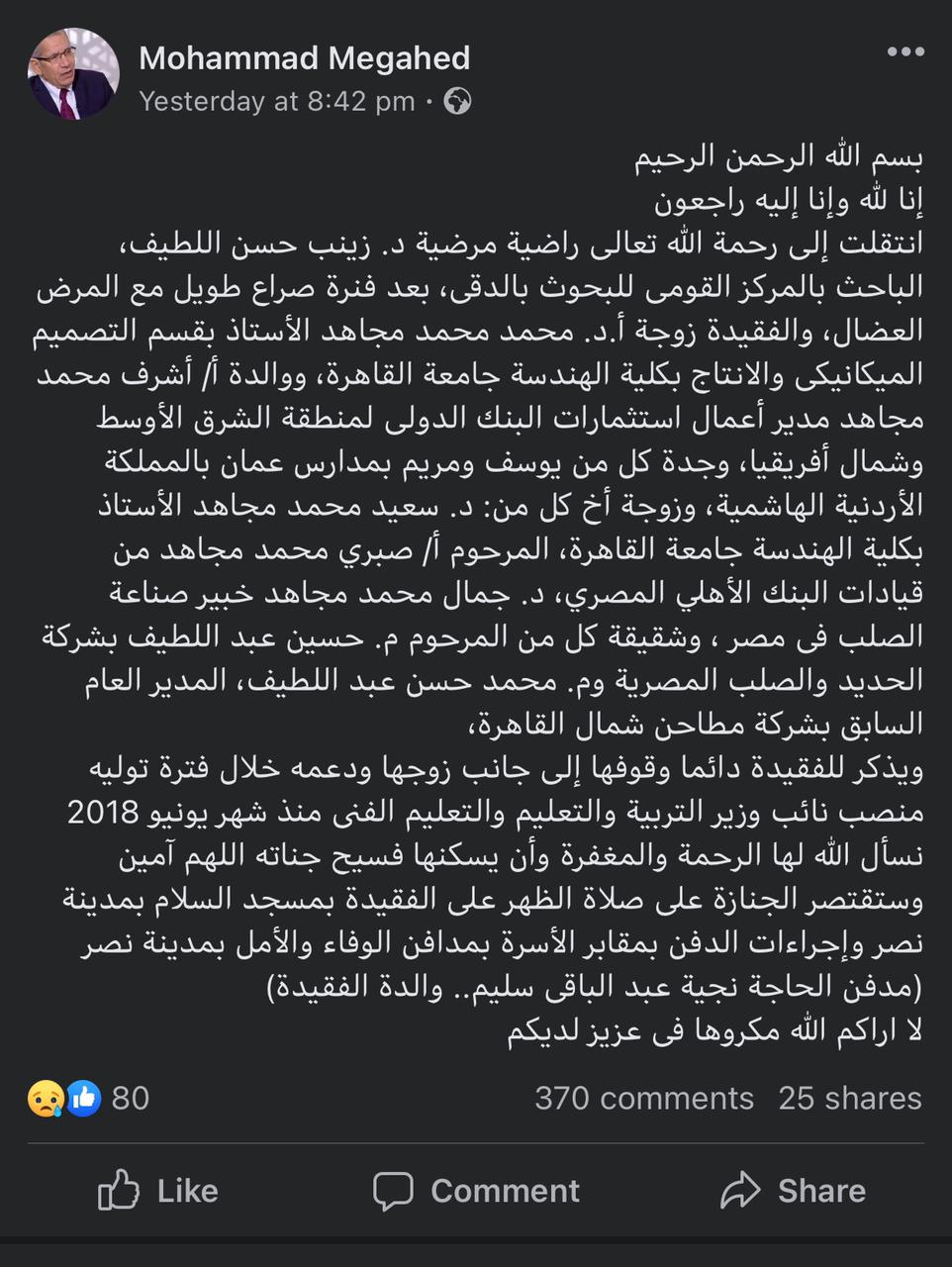Image resolution: width=952 pixels, height=1267 pixels.
Task: Open the post's three-dot options menu
Action: point(905,52)
